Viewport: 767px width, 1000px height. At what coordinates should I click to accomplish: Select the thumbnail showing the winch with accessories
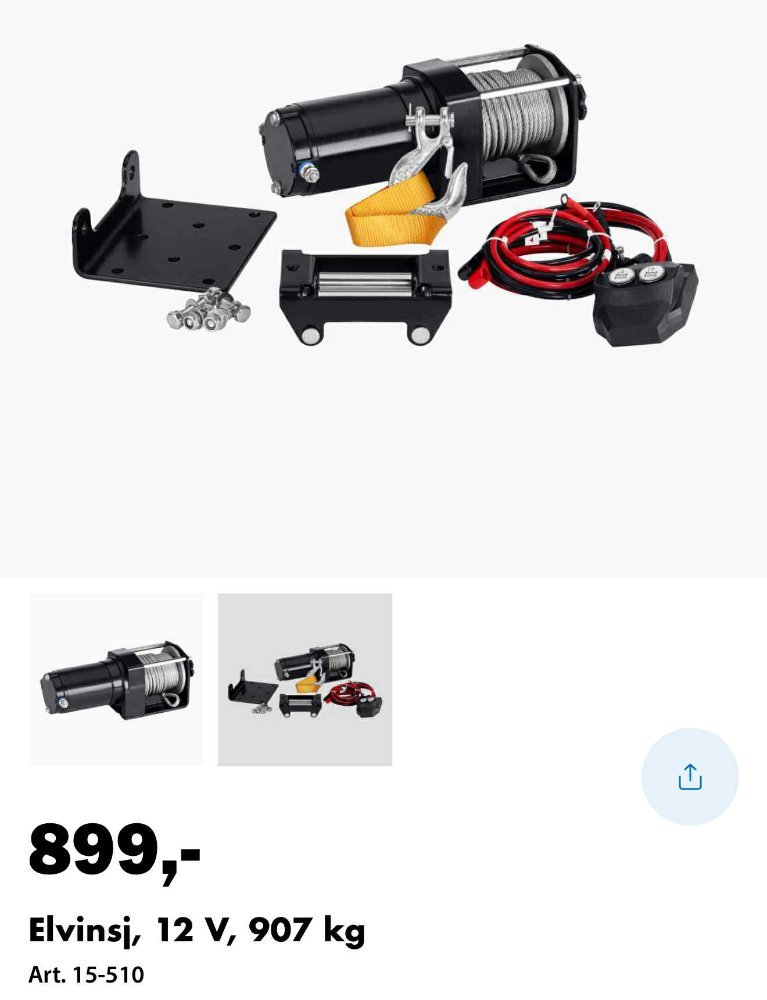(305, 680)
